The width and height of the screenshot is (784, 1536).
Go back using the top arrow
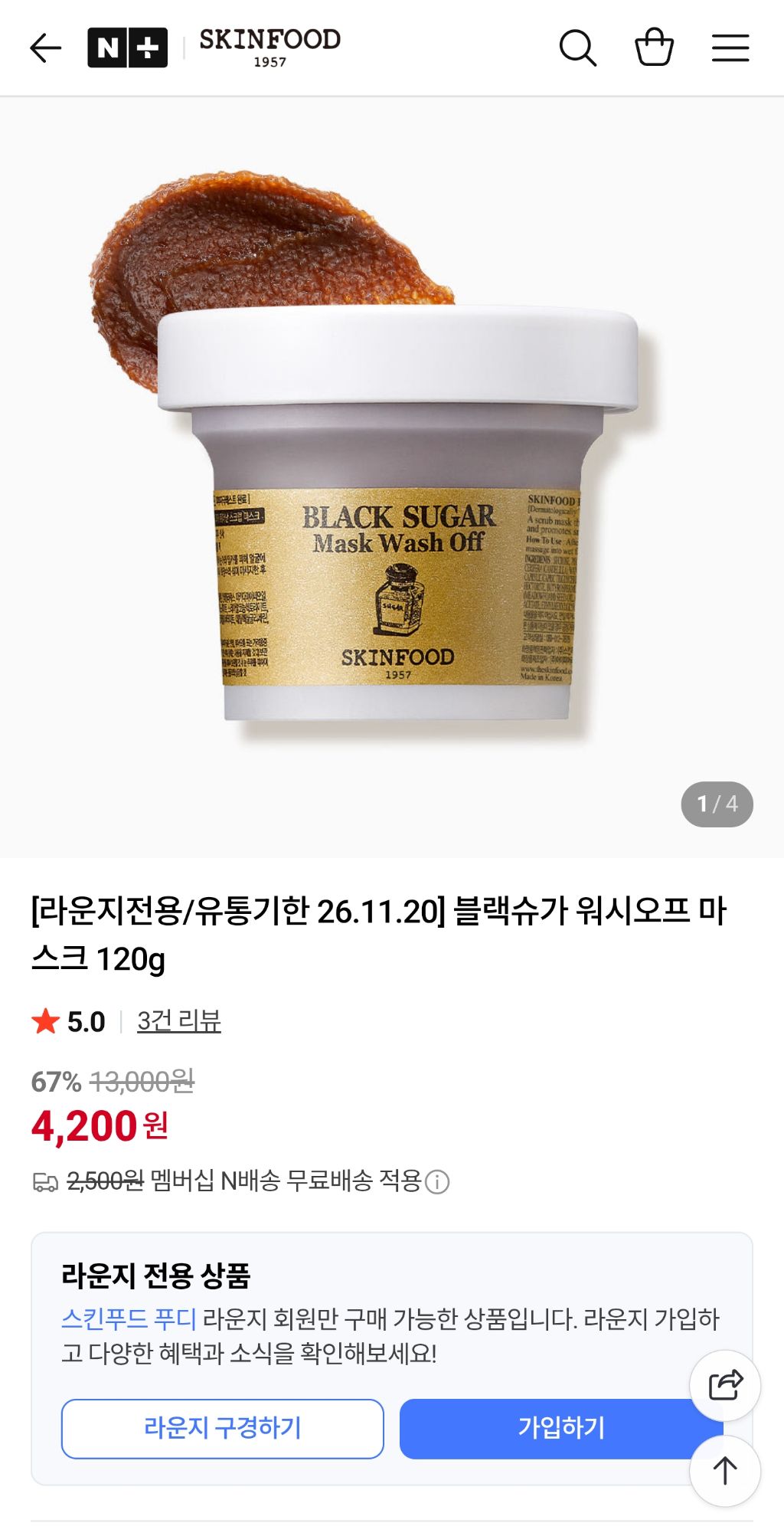pyautogui.click(x=45, y=48)
